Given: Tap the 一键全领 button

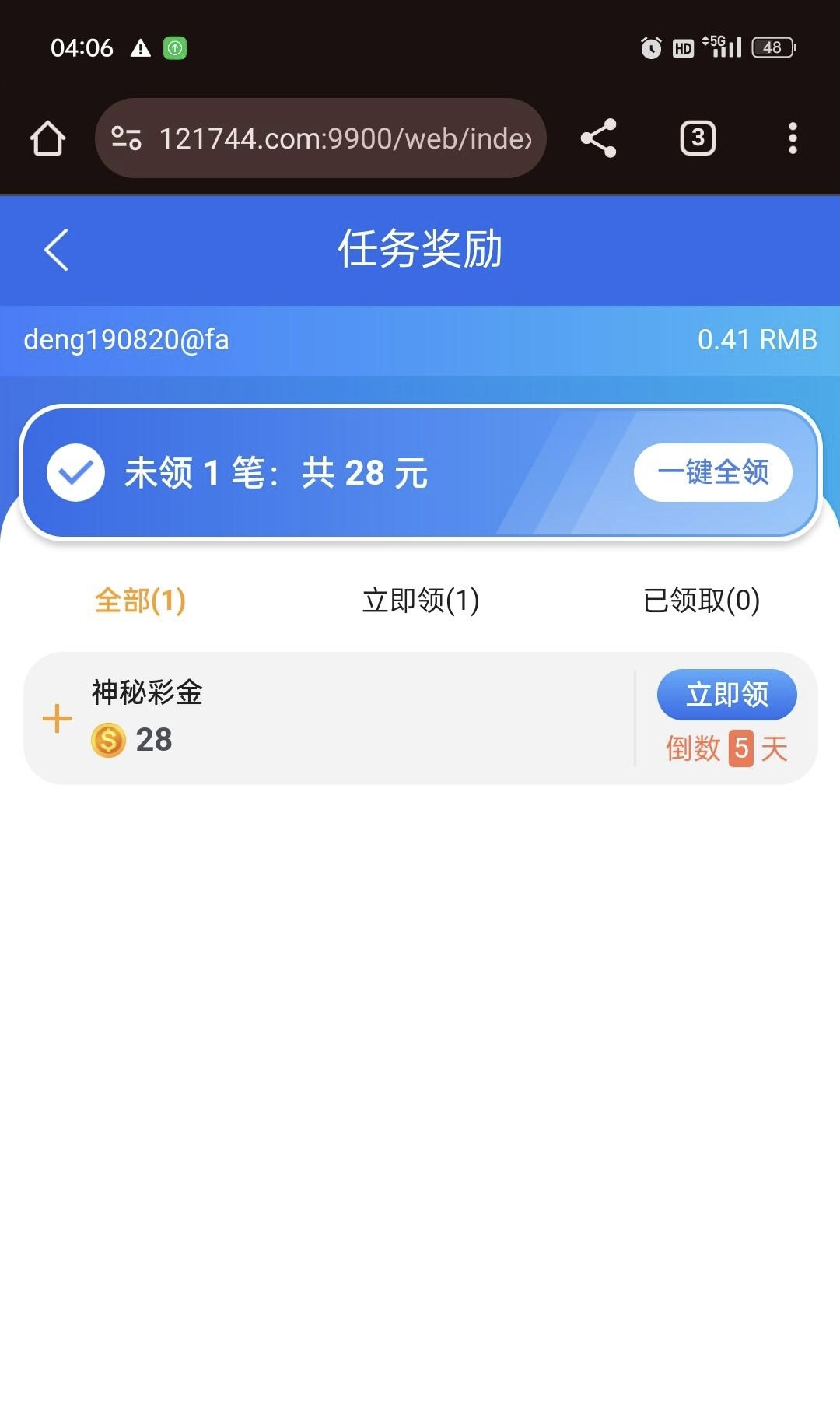Looking at the screenshot, I should [713, 472].
